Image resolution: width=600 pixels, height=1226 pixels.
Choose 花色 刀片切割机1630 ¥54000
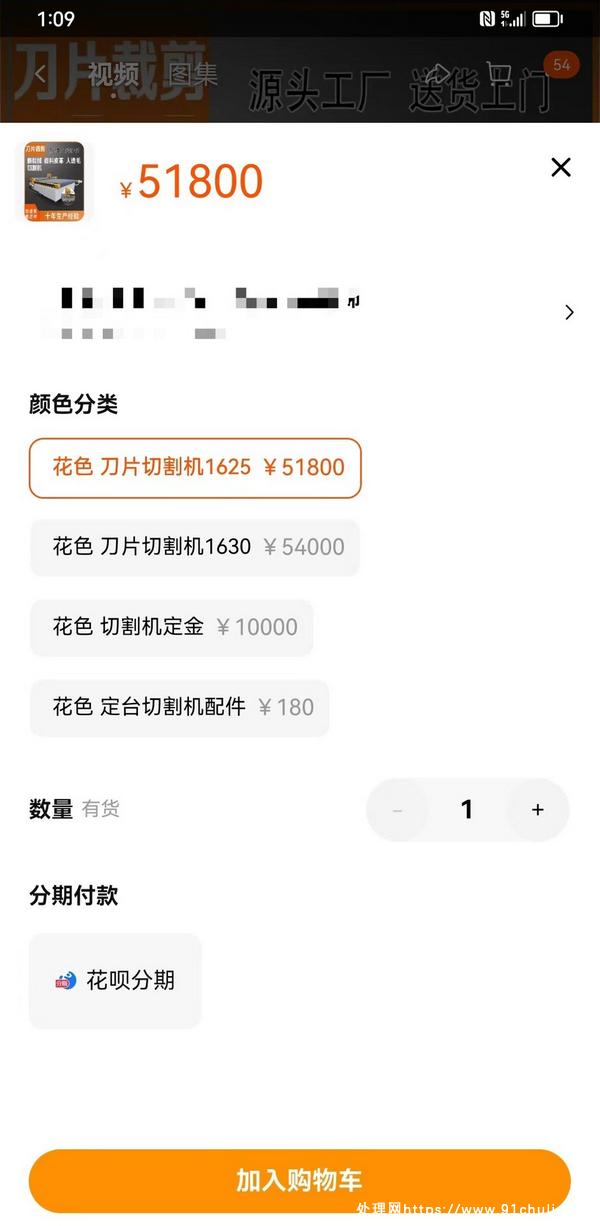coord(195,547)
